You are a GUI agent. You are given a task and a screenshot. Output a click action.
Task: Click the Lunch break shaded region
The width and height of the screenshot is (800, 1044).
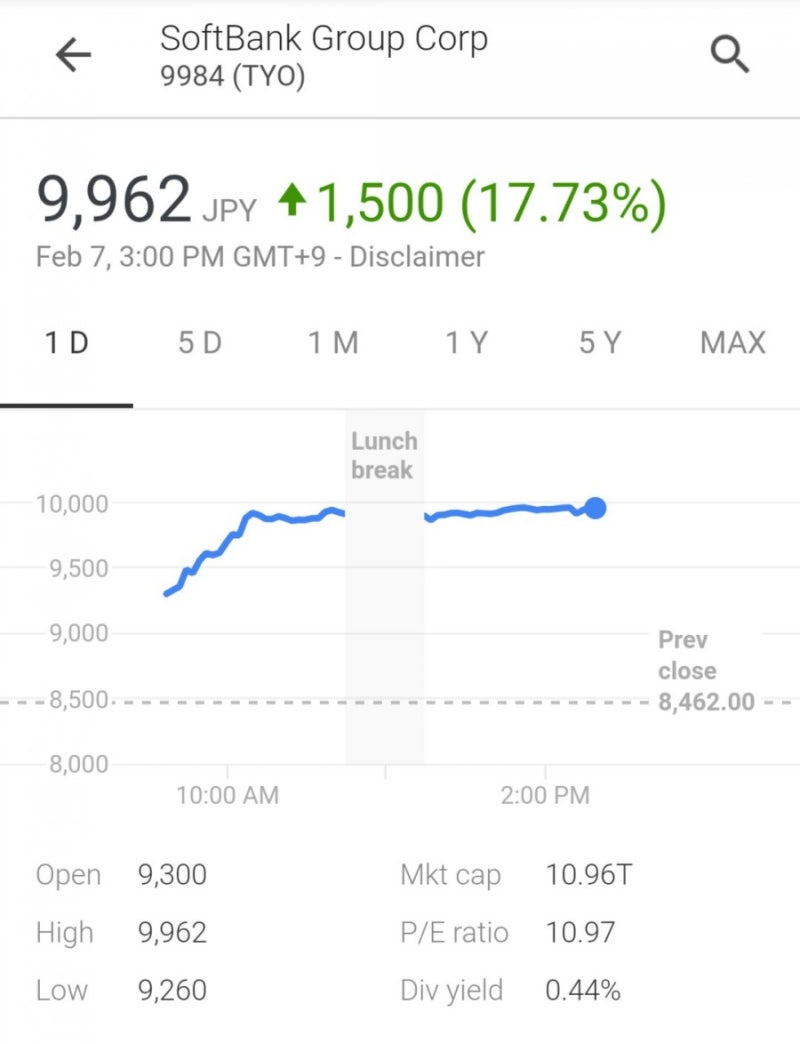[384, 455]
